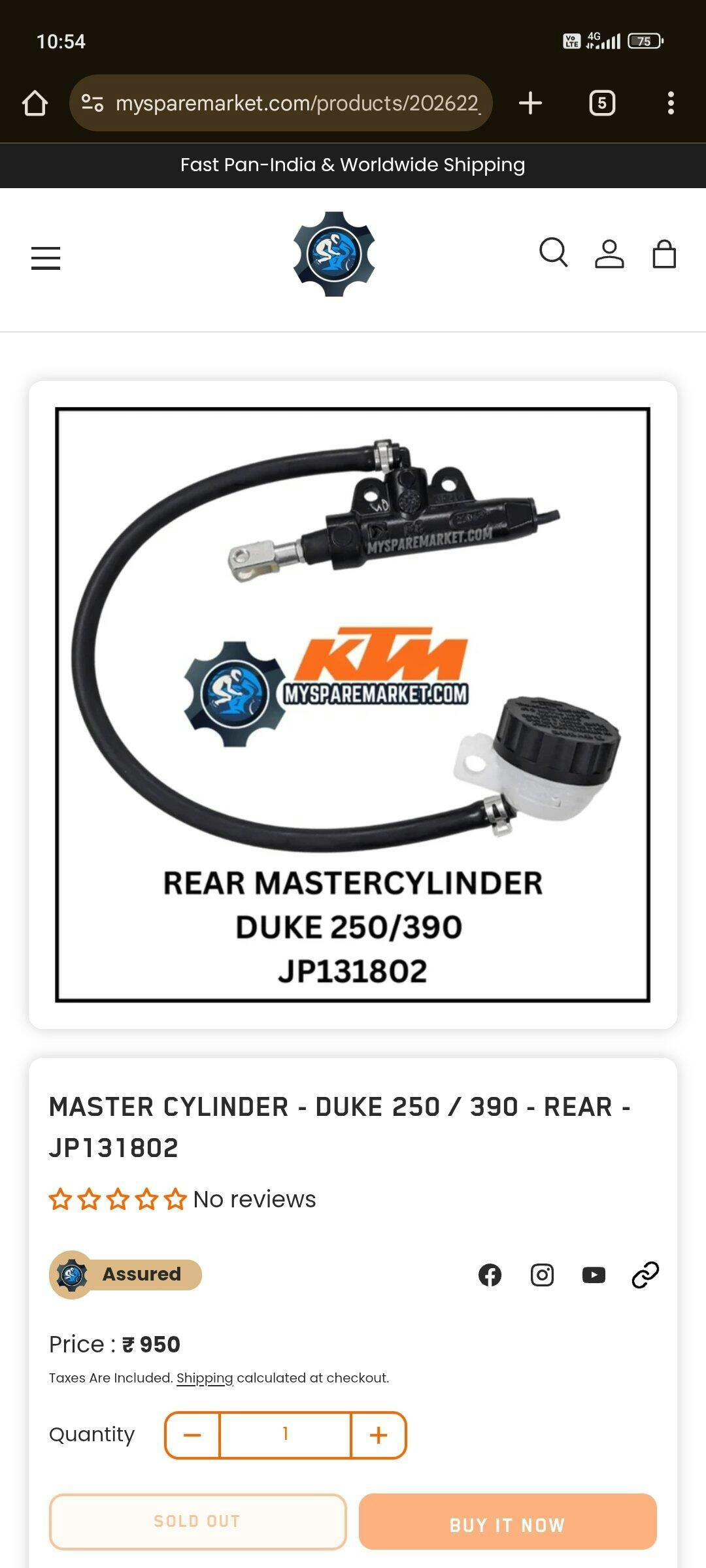The height and width of the screenshot is (1568, 706).
Task: Decrease quantity with the minus button
Action: pyautogui.click(x=192, y=1435)
